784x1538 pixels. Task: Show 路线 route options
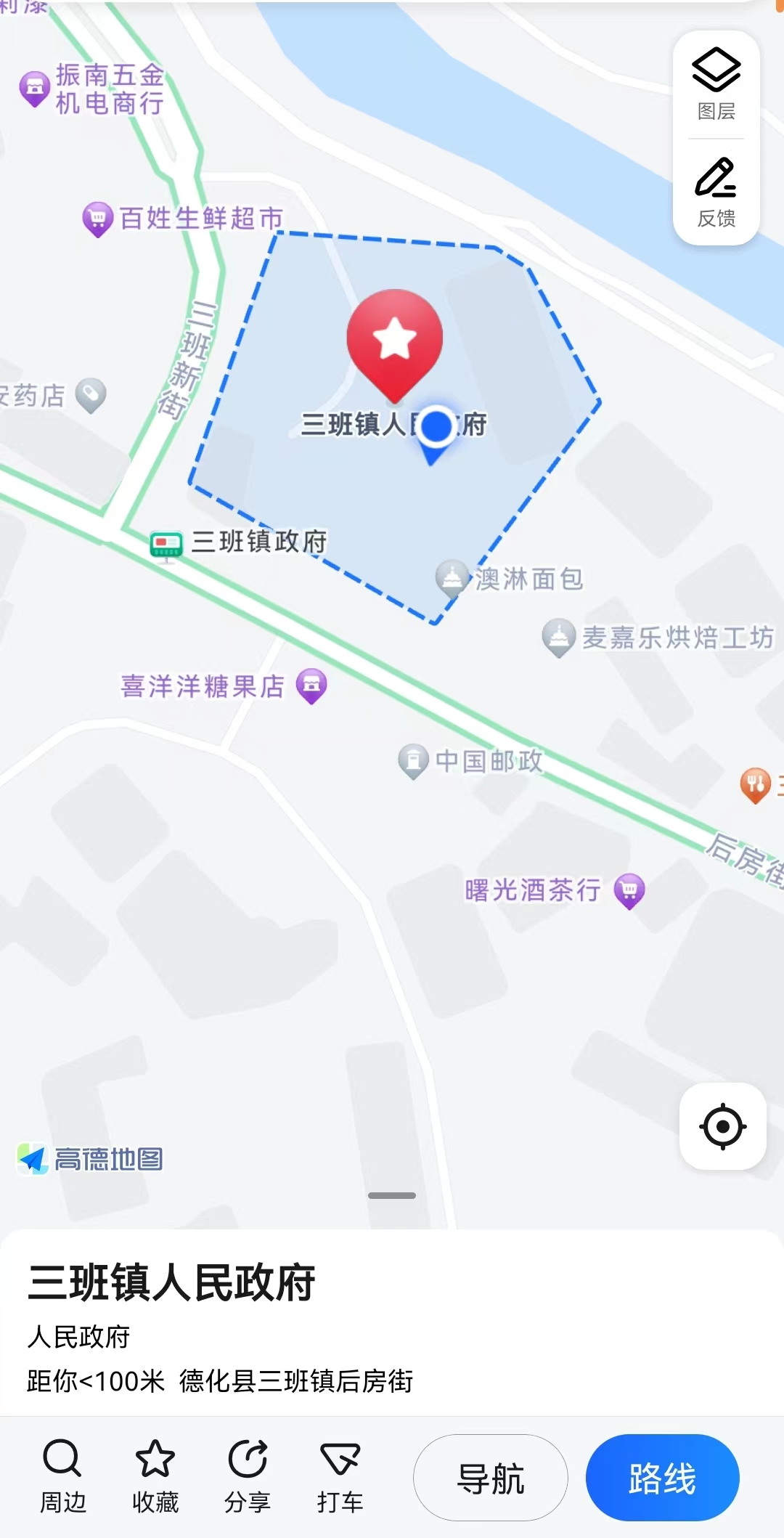point(662,1477)
